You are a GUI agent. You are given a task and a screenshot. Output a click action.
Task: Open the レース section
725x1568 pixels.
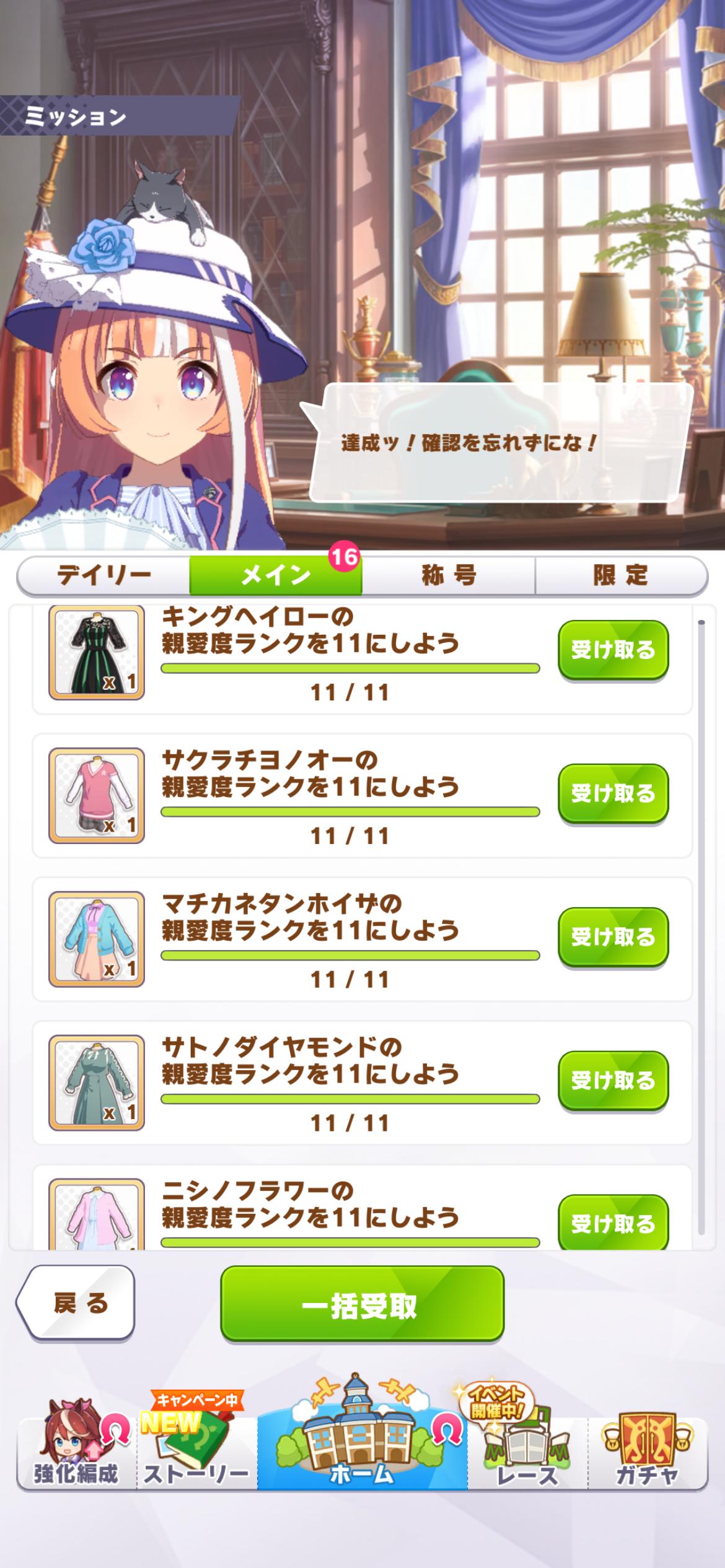[x=527, y=1453]
